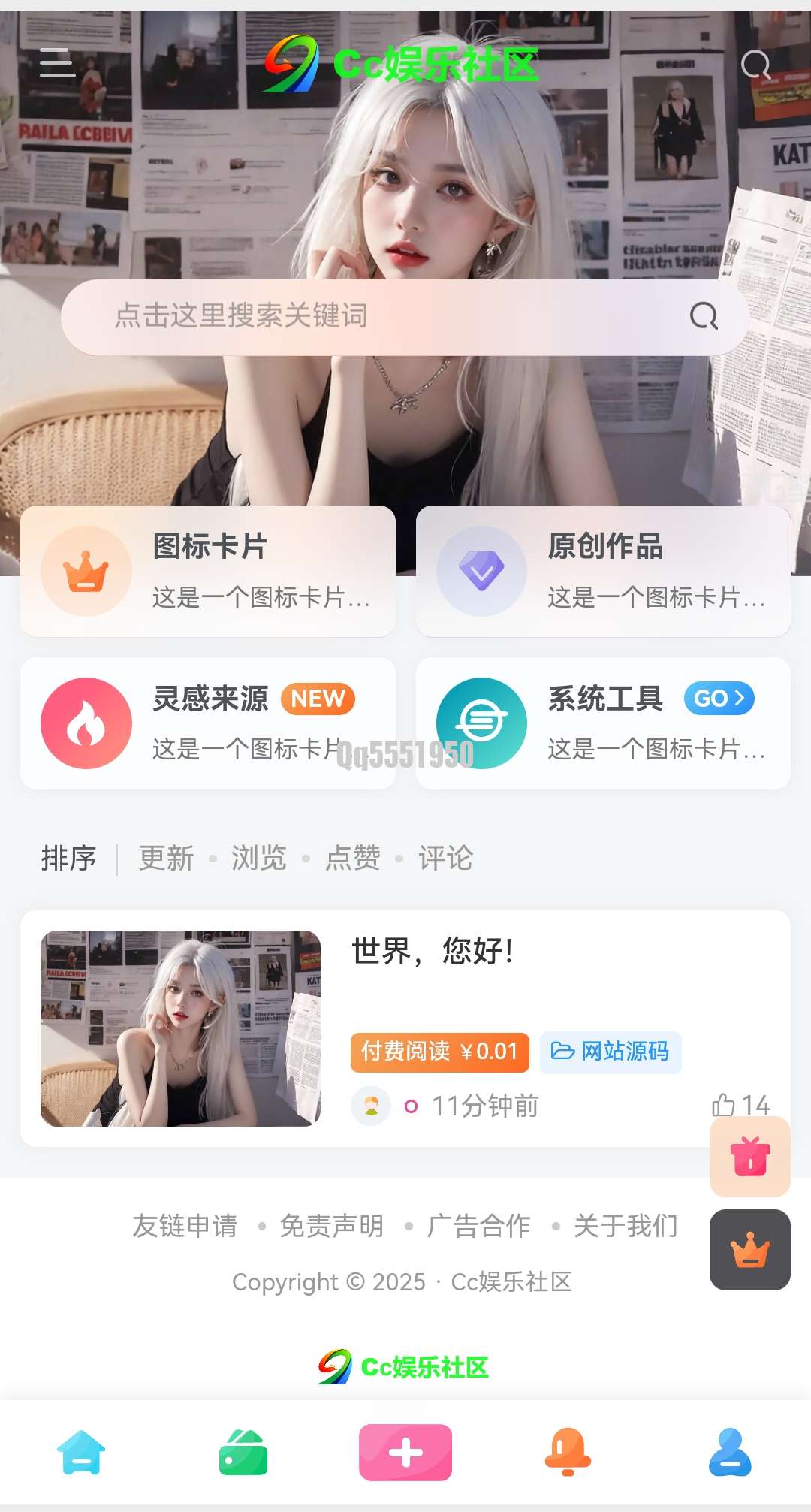
Task: Sort posts by 更新
Action: coord(167,858)
